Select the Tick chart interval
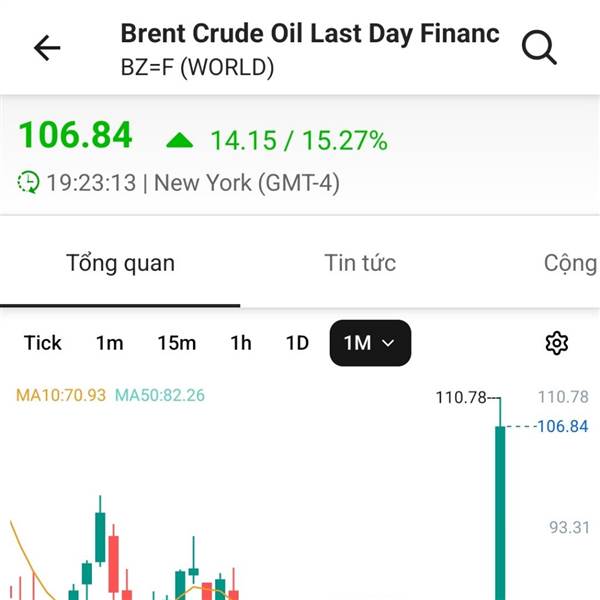The height and width of the screenshot is (600, 600). [x=43, y=343]
